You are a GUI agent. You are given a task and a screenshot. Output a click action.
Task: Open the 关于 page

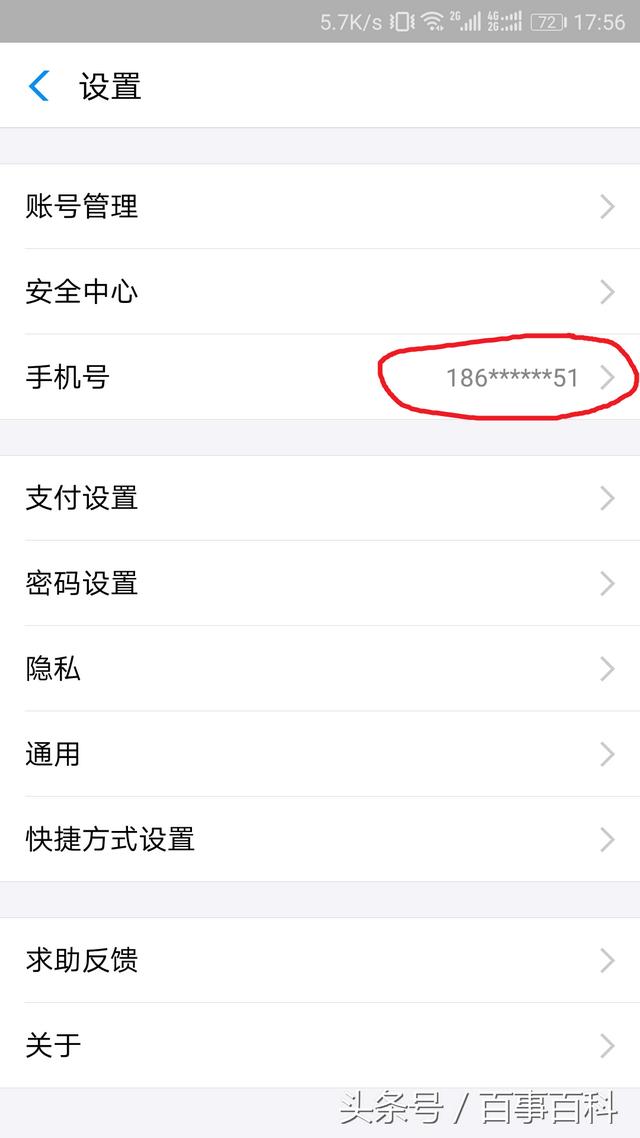click(320, 1045)
